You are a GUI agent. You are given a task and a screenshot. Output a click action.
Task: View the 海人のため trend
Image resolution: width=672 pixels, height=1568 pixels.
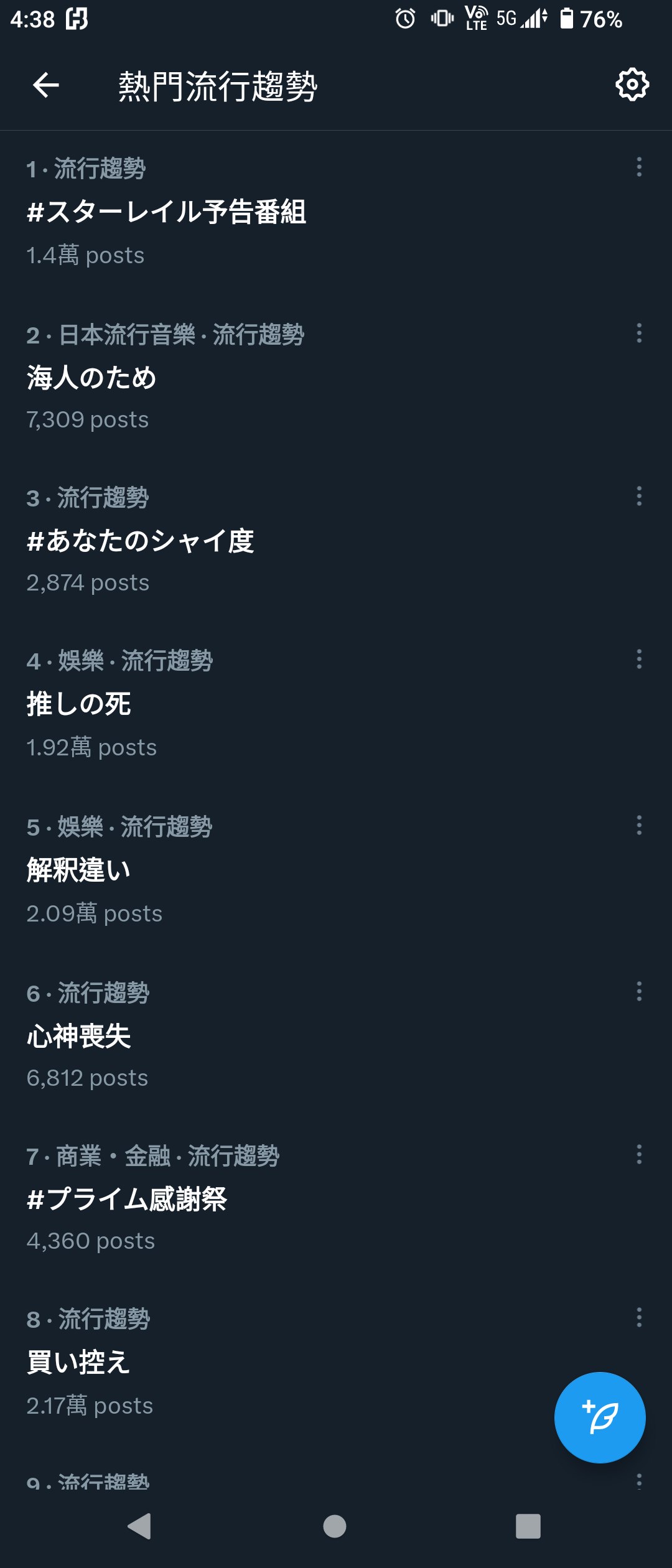[91, 378]
